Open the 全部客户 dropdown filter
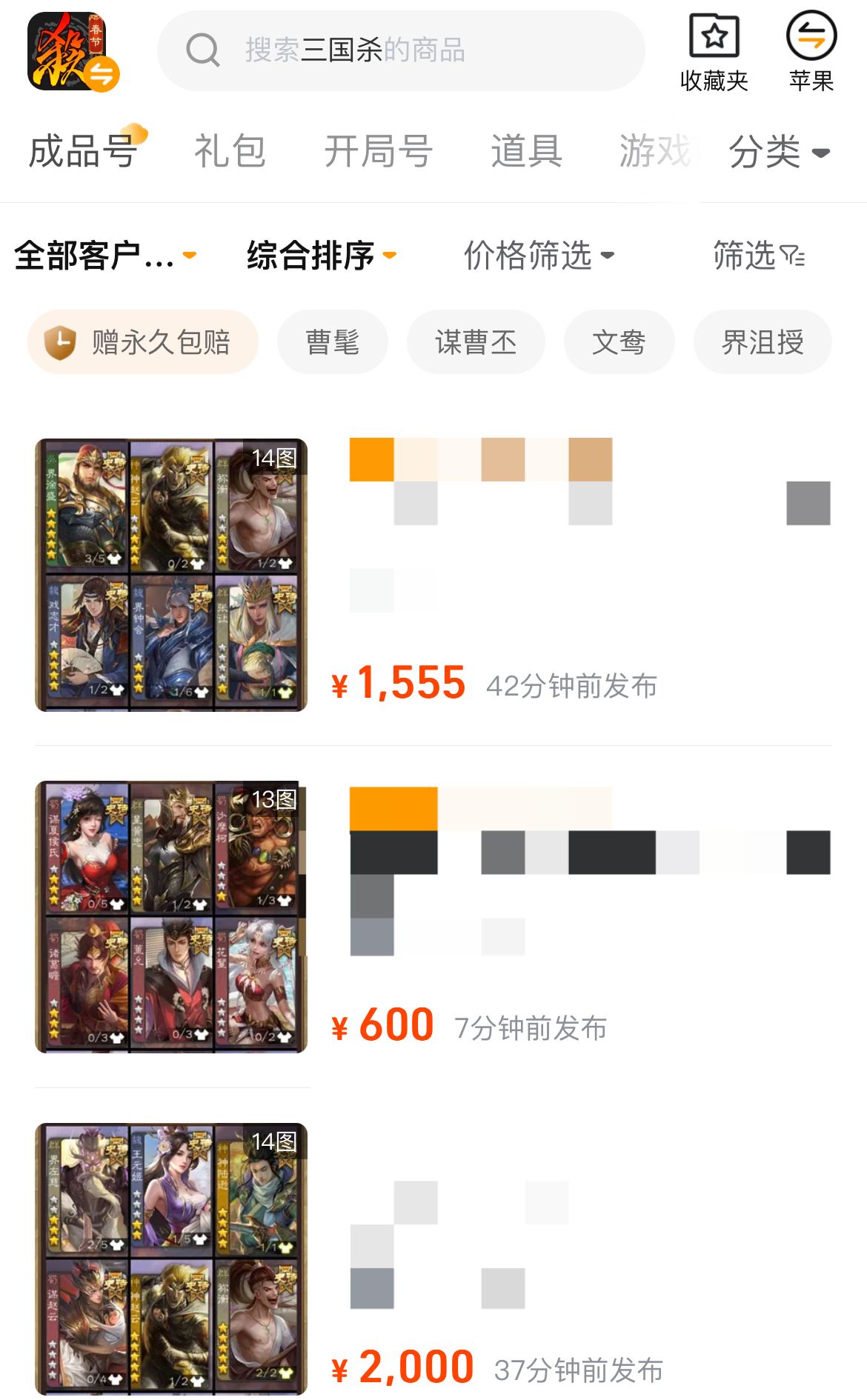 [x=104, y=256]
